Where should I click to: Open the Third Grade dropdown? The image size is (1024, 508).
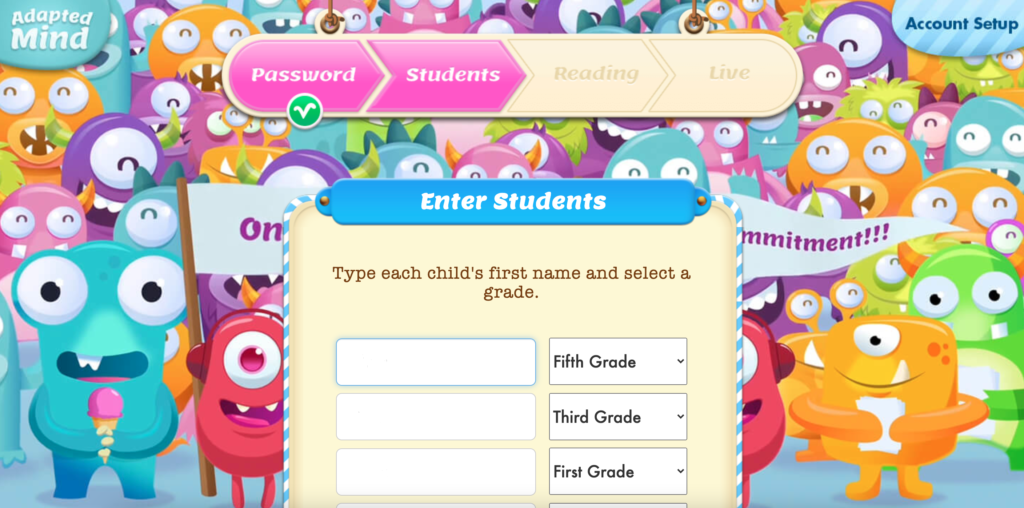pyautogui.click(x=618, y=417)
